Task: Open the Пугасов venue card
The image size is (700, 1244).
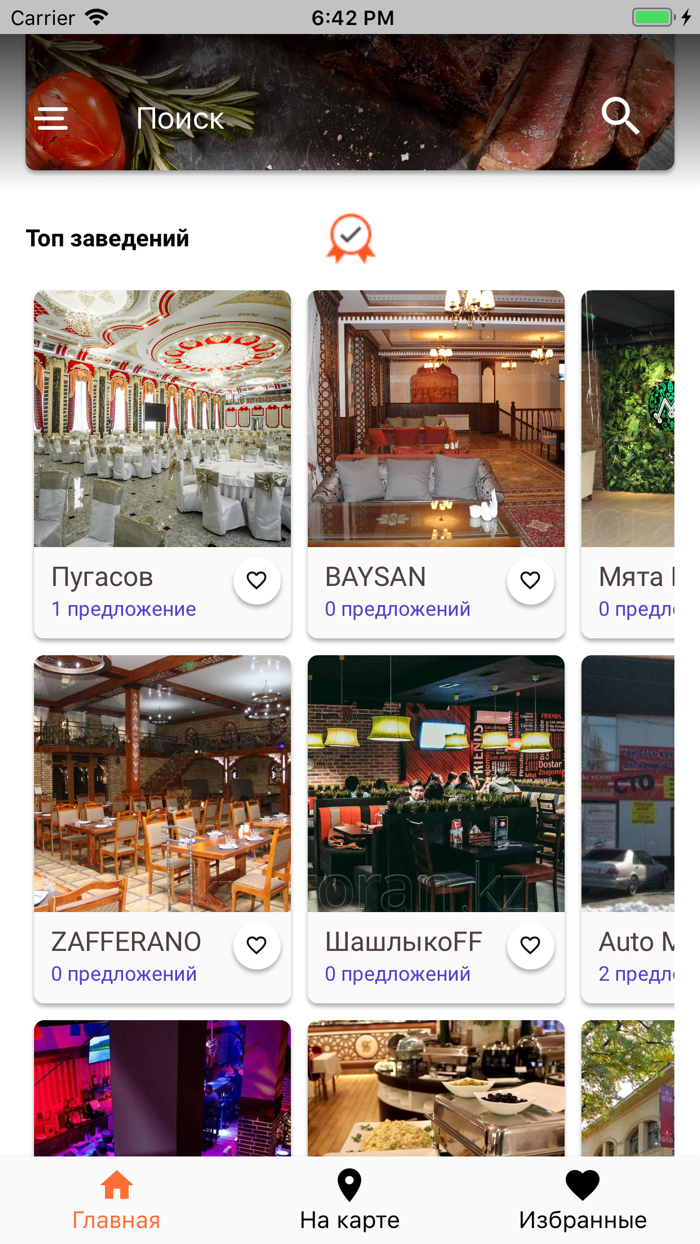Action: 162,464
